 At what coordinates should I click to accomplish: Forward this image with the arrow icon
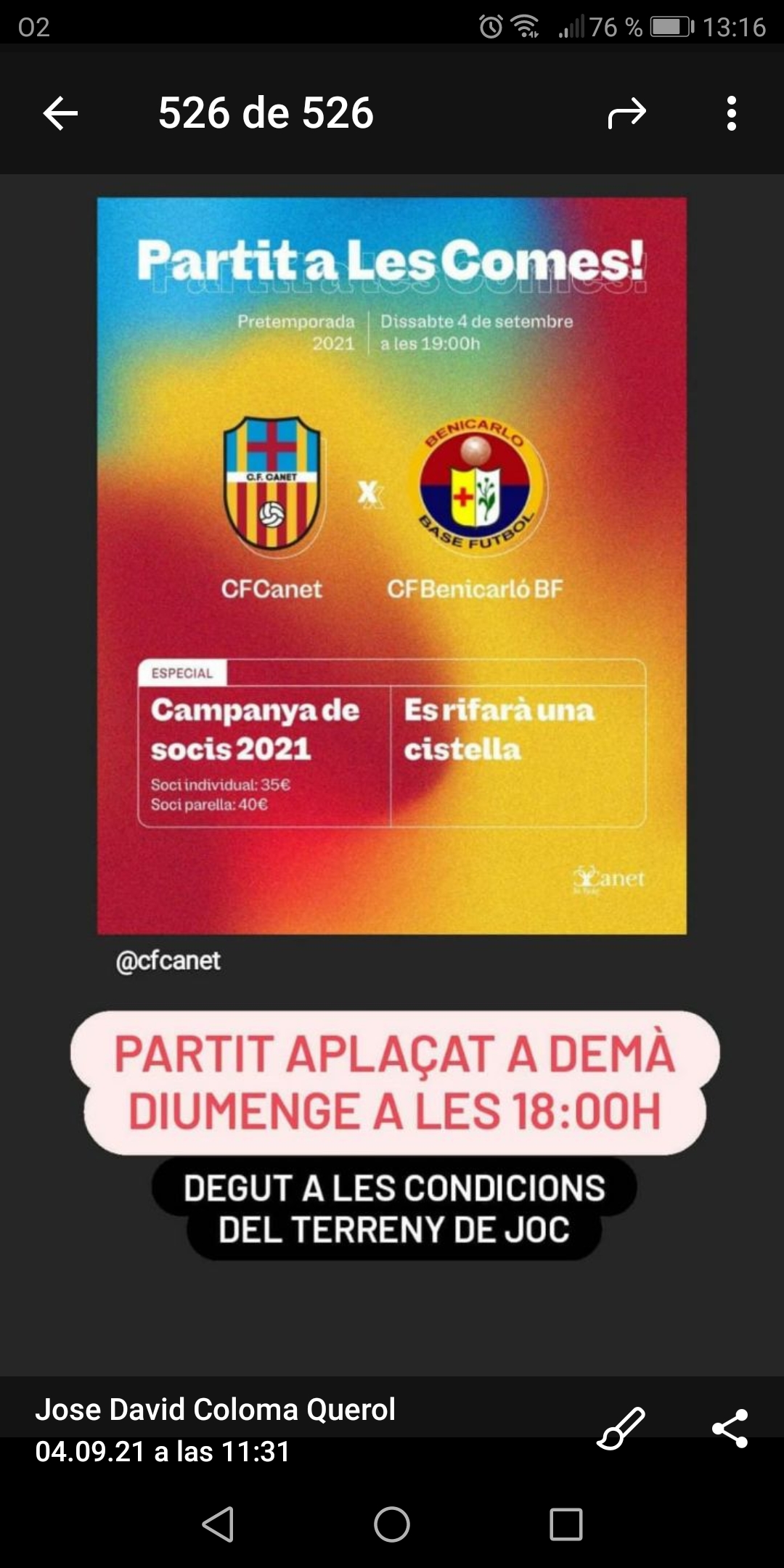tap(626, 113)
